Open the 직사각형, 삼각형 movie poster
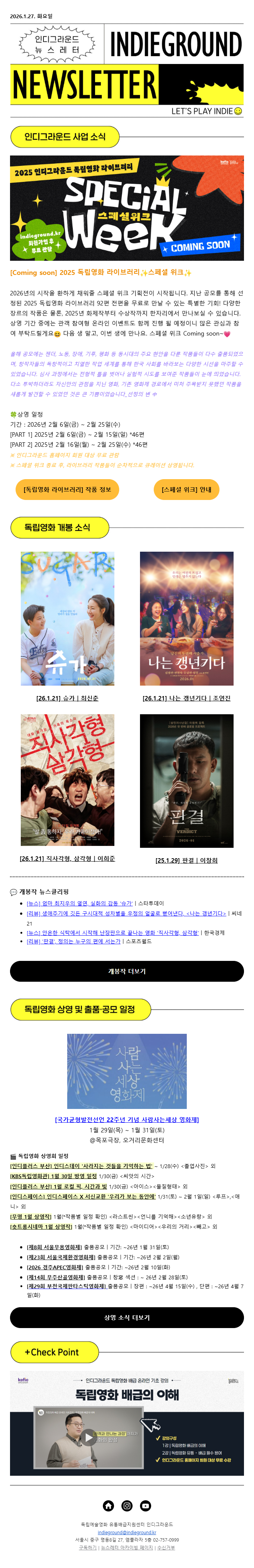Screen dimensions: 254x1568 coord(68,780)
